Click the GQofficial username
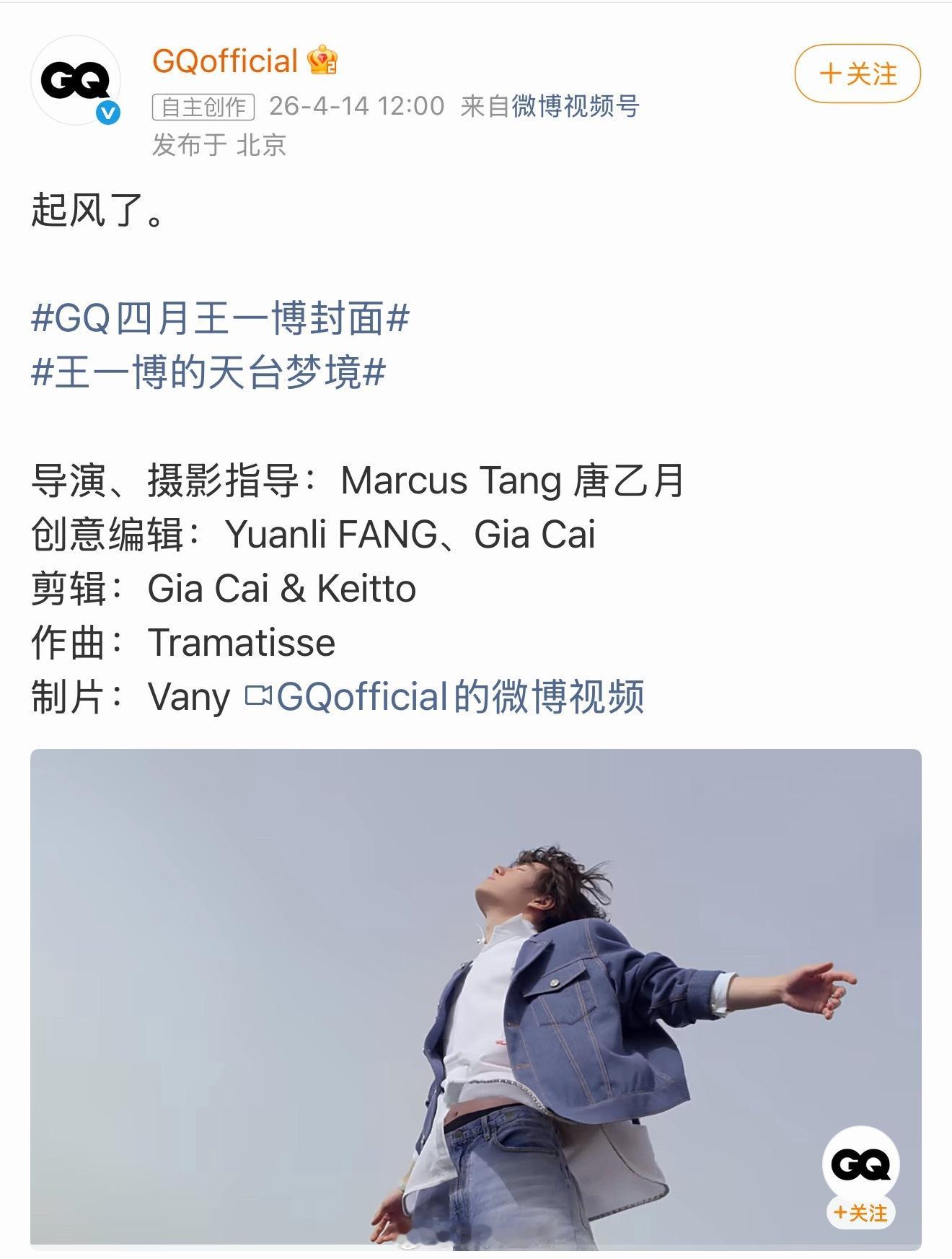Image resolution: width=952 pixels, height=1259 pixels. coord(224,63)
